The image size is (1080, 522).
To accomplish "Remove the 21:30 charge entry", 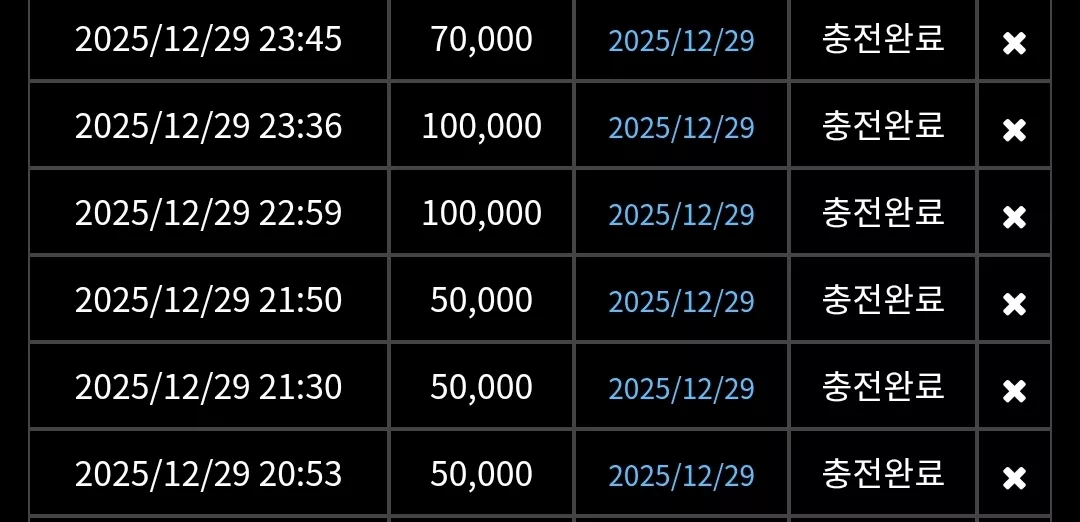I will pyautogui.click(x=1014, y=391).
